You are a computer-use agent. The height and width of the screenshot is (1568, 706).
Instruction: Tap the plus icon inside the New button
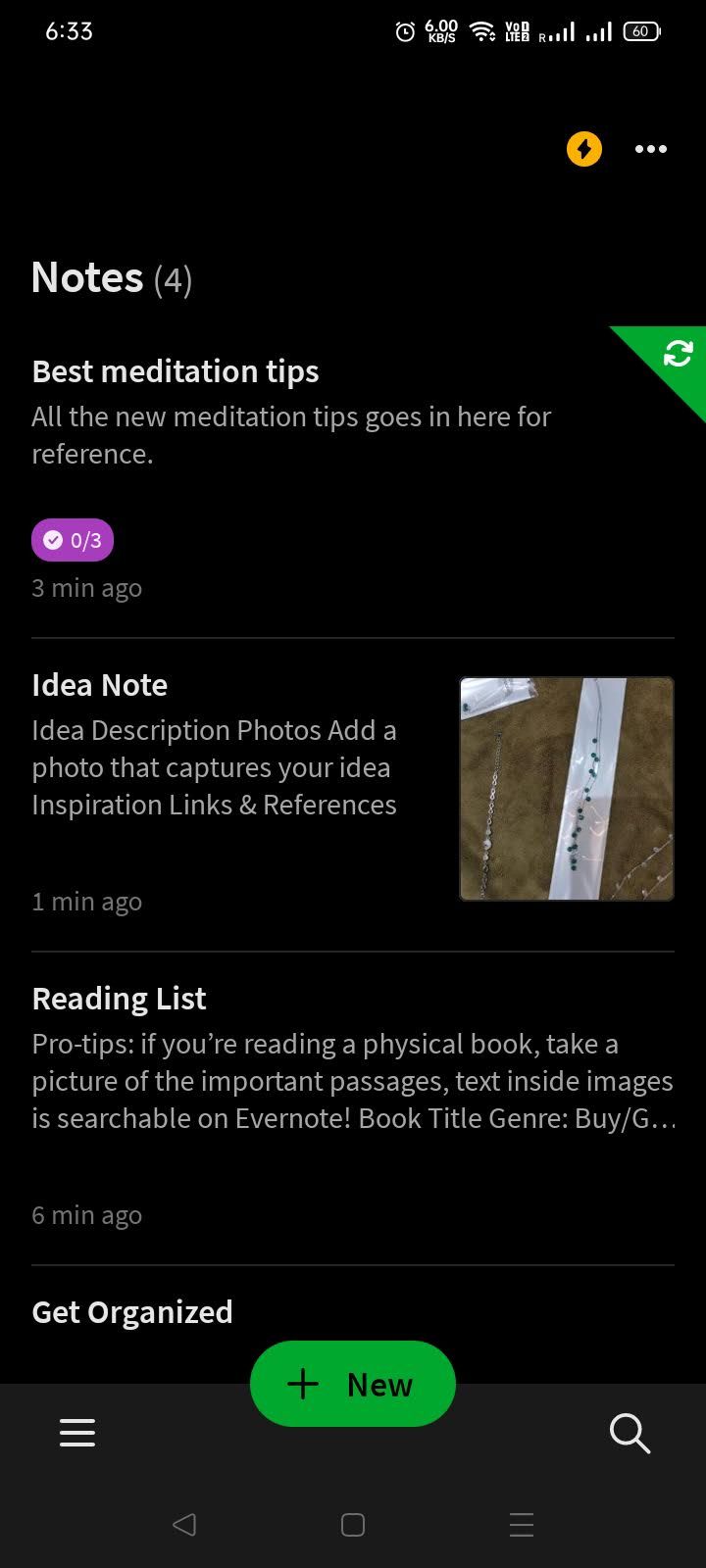(302, 1383)
